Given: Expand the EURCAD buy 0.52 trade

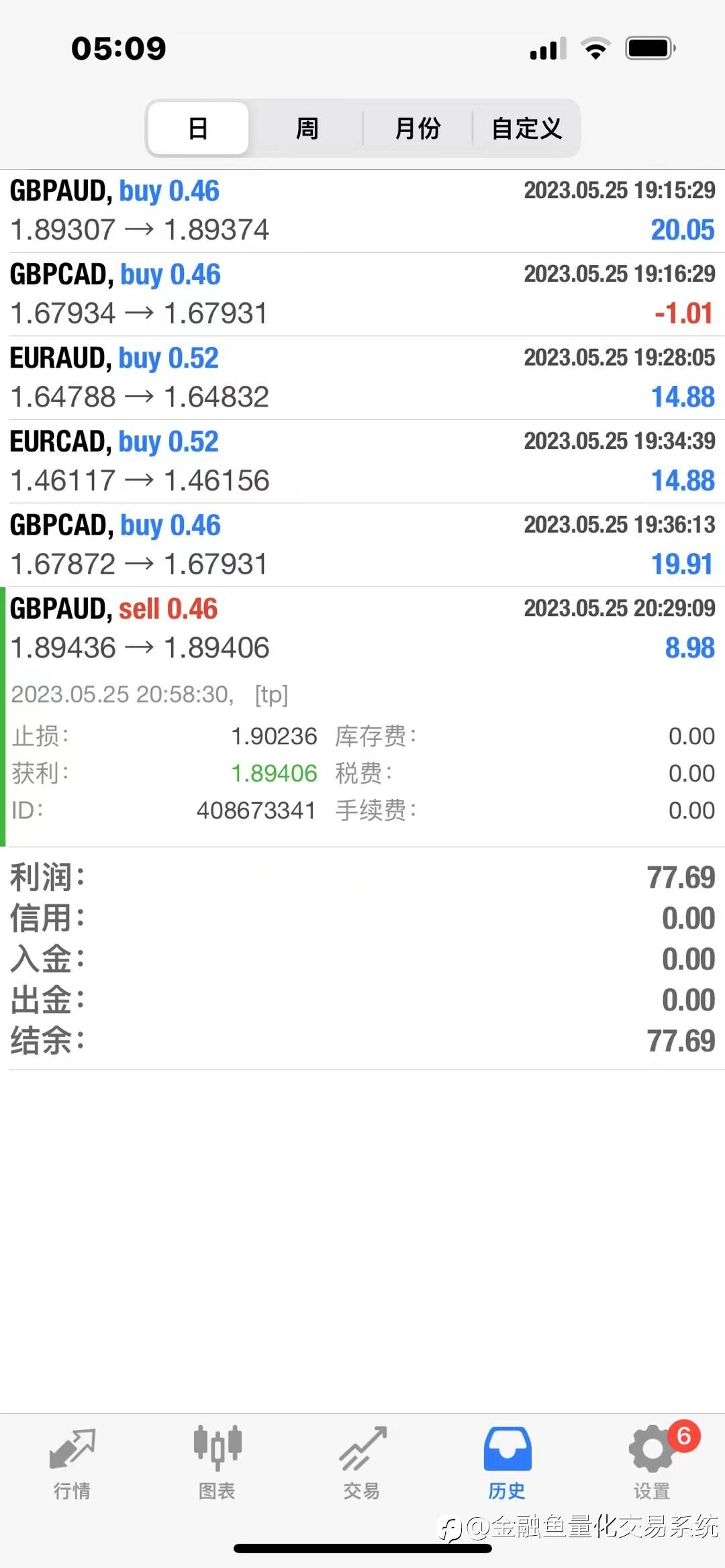Looking at the screenshot, I should [x=362, y=462].
